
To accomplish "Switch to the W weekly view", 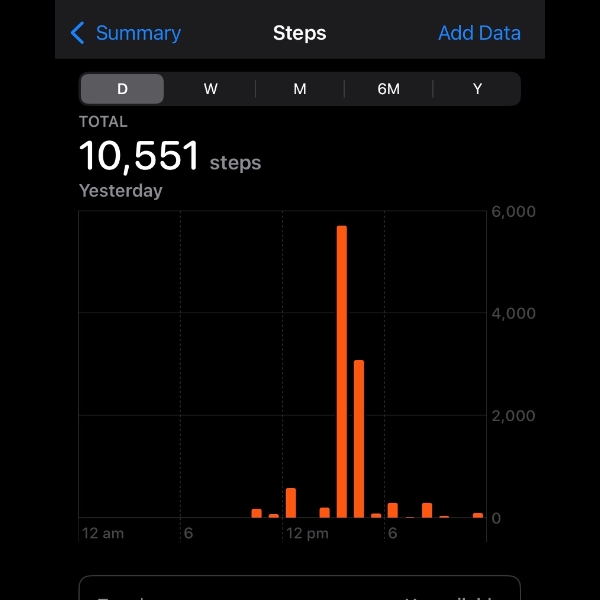I will pos(211,89).
